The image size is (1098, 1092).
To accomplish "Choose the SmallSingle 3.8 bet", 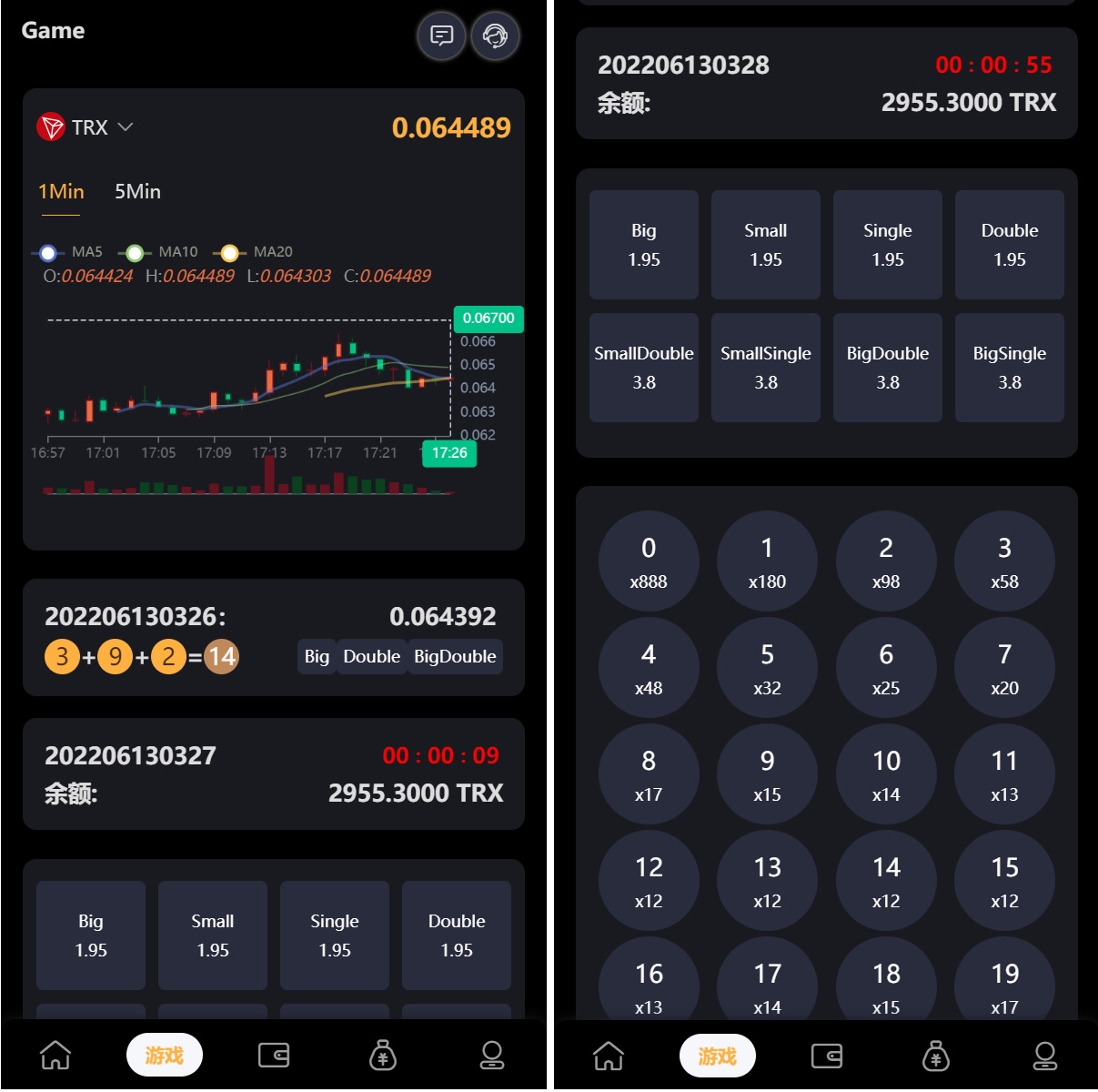I will point(766,368).
